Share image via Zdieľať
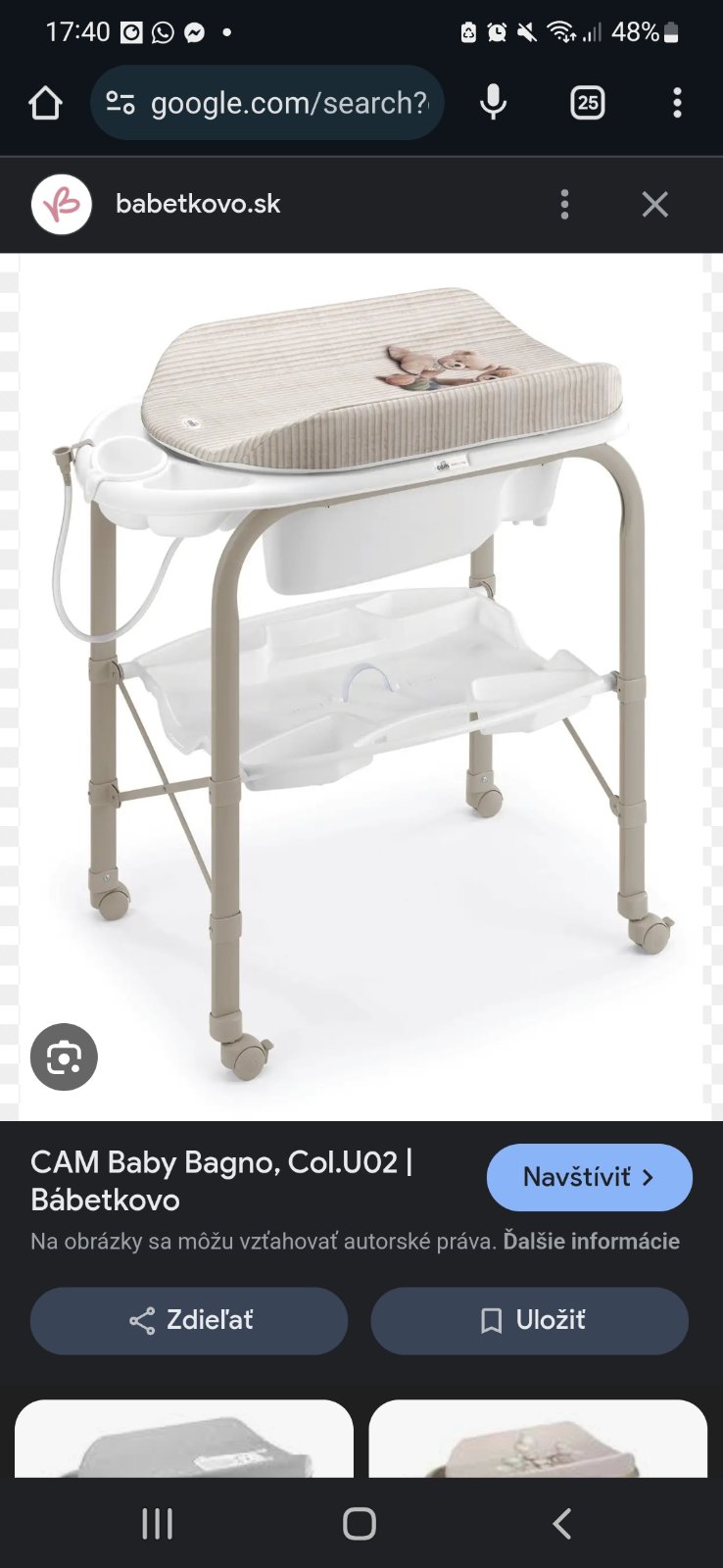 [189, 1320]
